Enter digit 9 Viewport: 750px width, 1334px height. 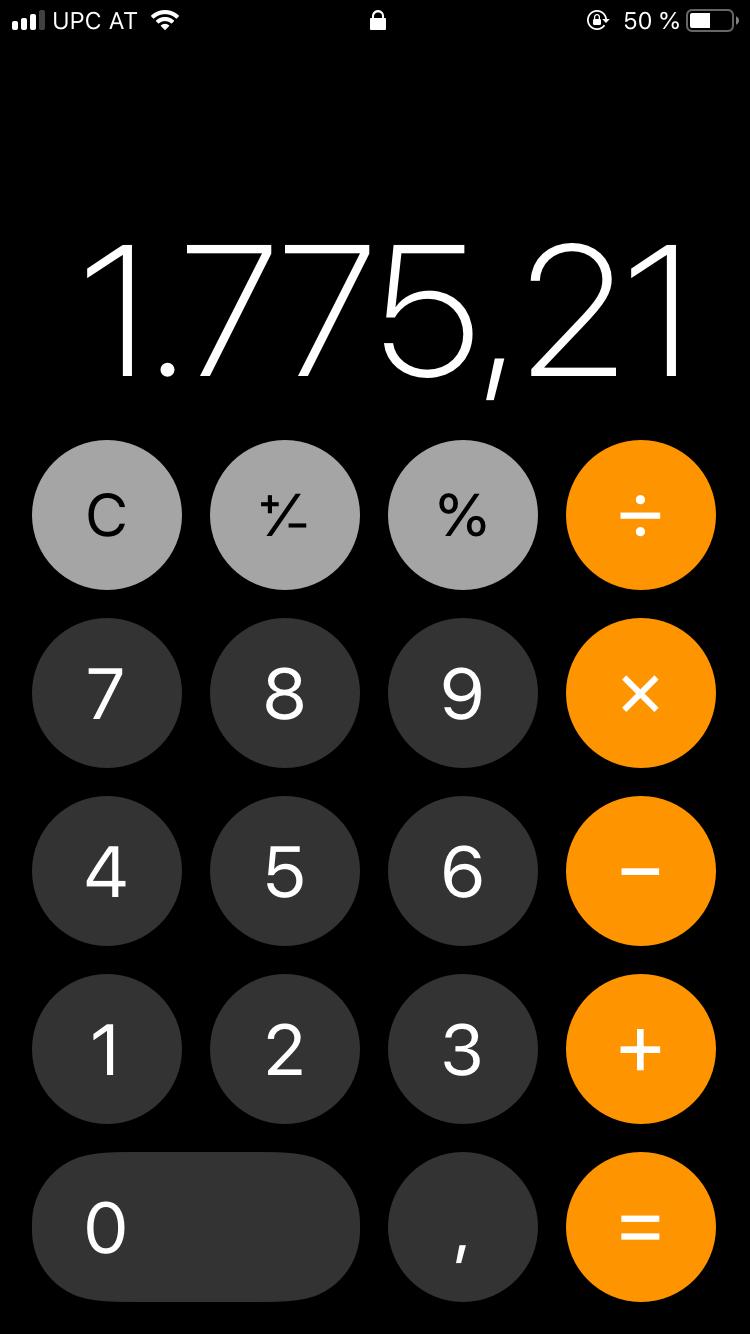pyautogui.click(x=463, y=693)
